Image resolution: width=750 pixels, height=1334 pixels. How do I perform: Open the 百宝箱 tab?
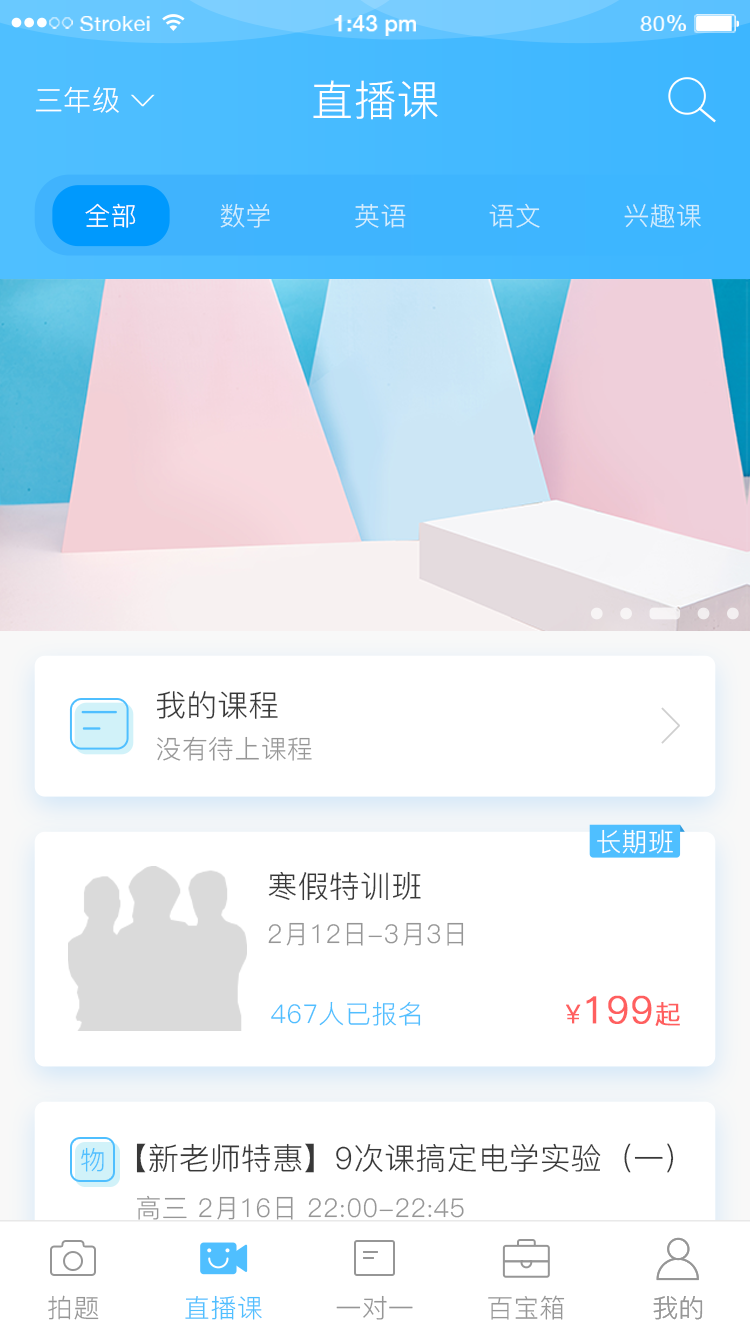pyautogui.click(x=526, y=1280)
